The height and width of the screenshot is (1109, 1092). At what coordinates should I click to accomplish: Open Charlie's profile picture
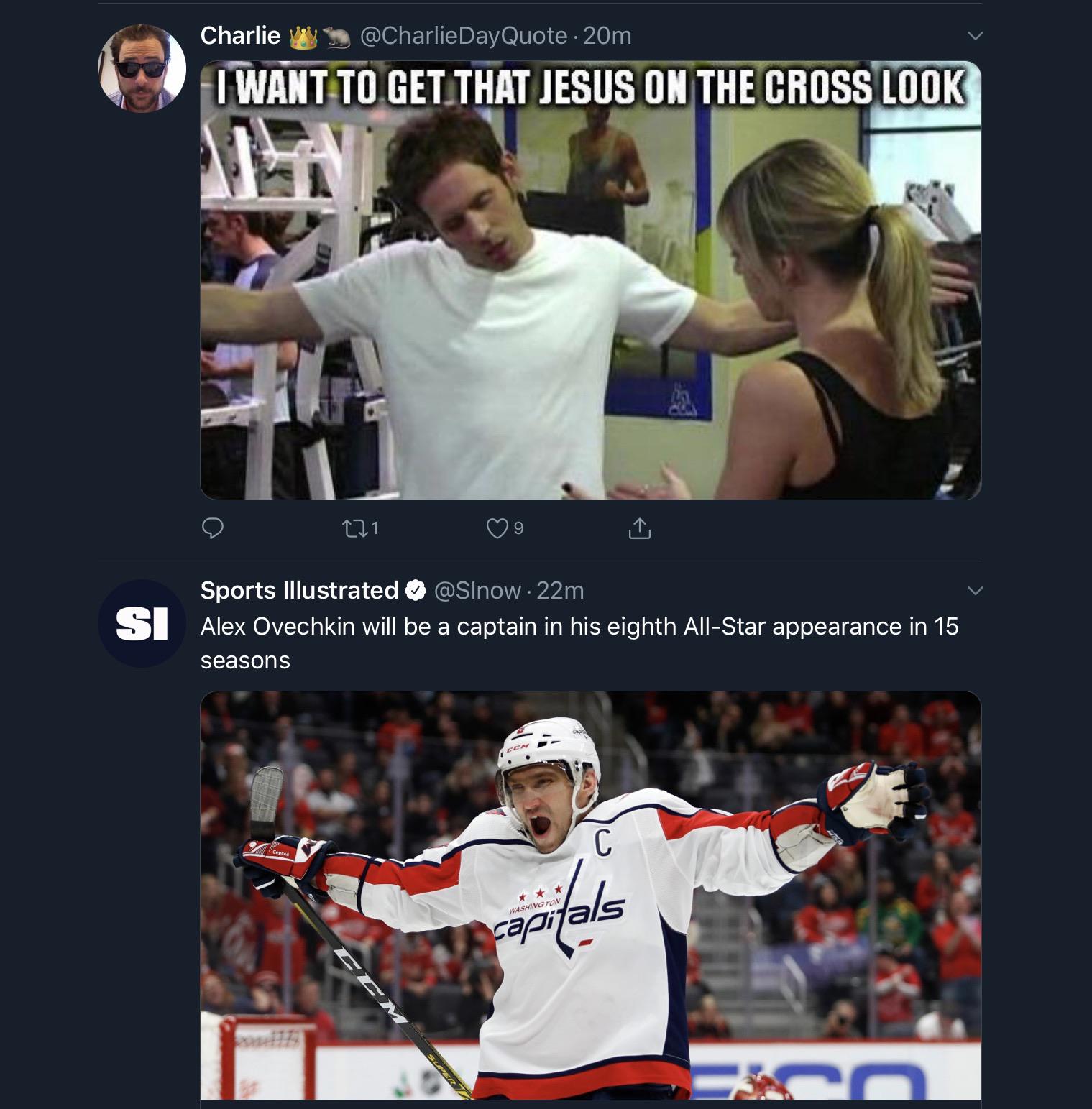[142, 68]
